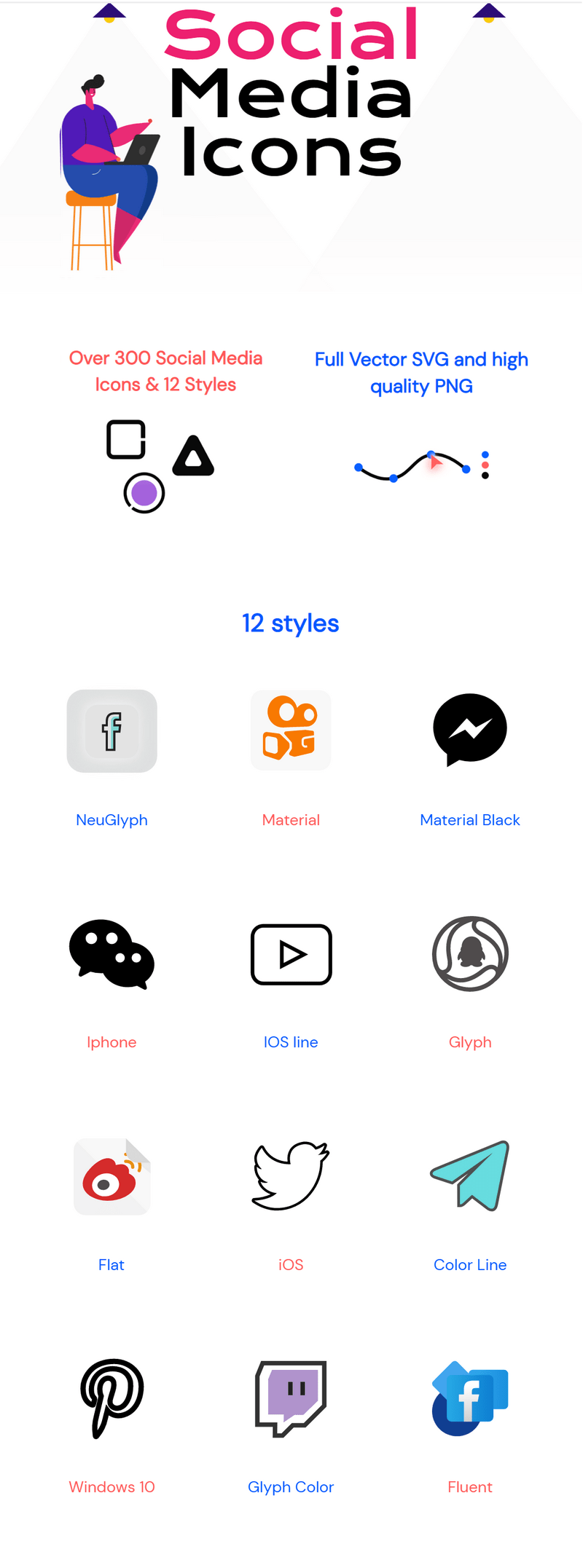Select the iOS style with Twitter bird
The height and width of the screenshot is (1568, 583).
291,1176
